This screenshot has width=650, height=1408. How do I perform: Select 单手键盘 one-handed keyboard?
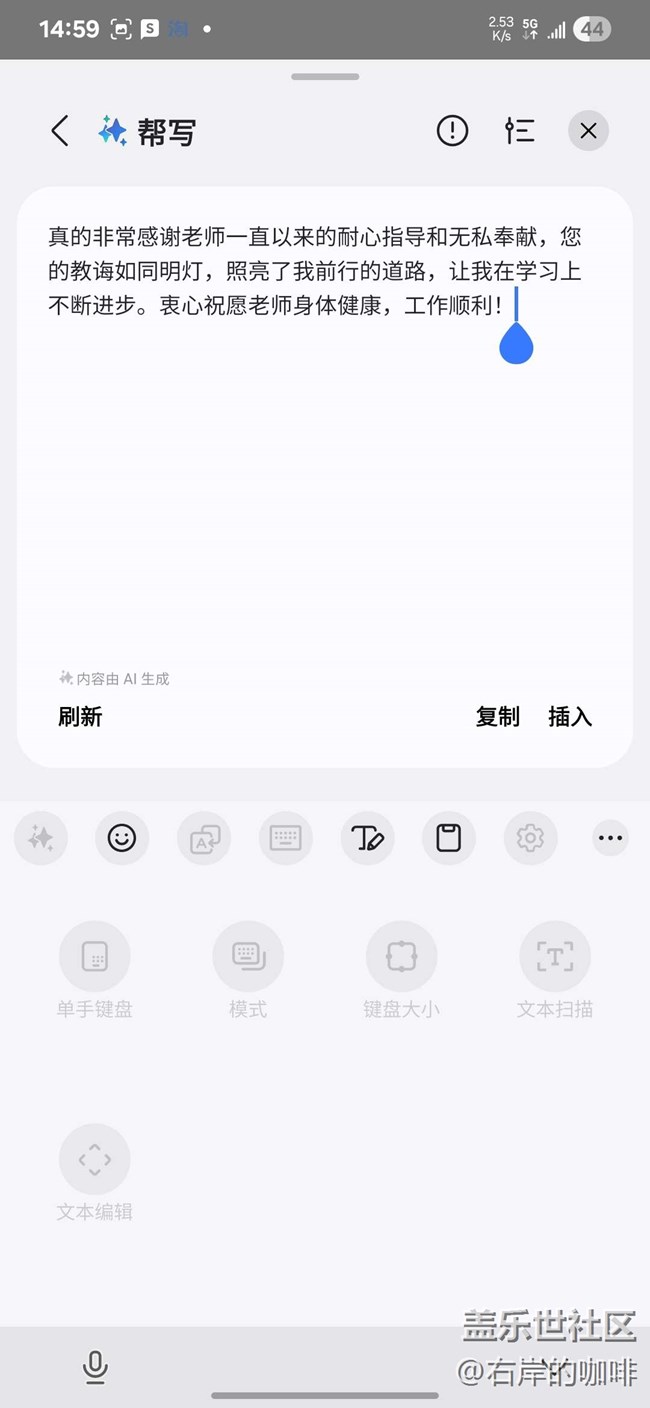95,958
